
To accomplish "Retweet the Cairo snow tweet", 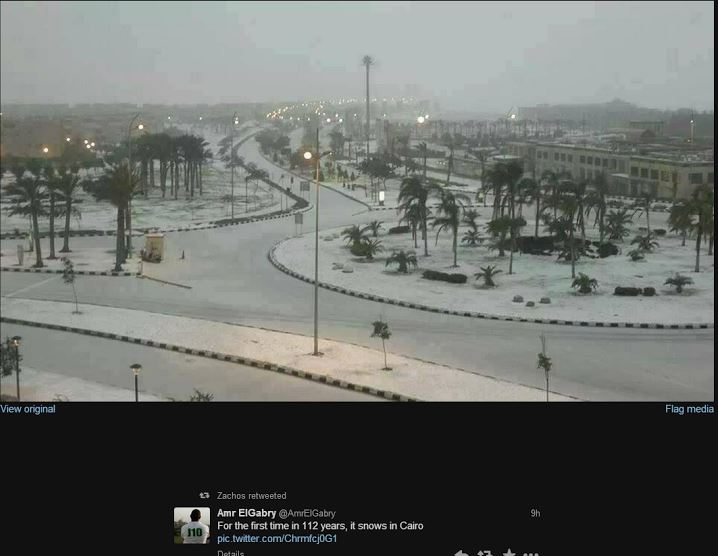I will tap(485, 553).
